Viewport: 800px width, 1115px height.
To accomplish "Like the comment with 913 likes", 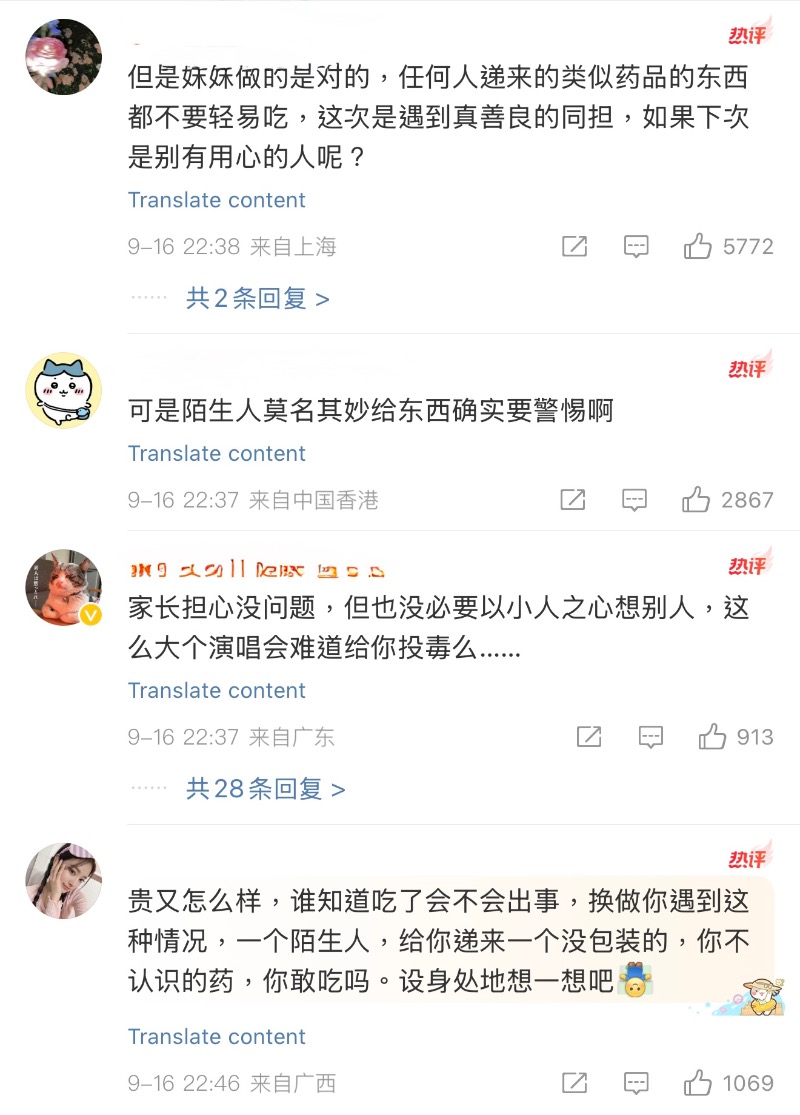I will [712, 737].
